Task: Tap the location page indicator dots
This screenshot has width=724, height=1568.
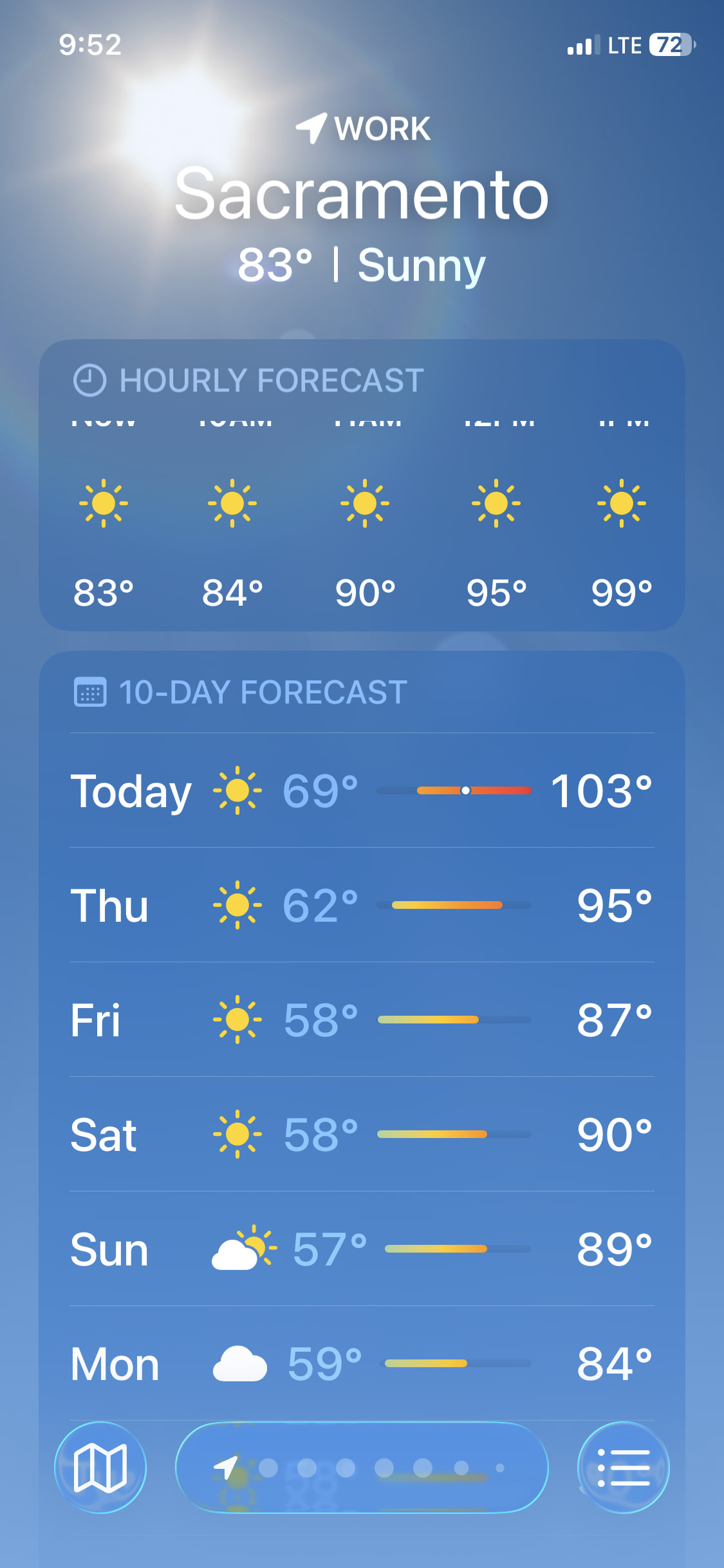Action: tap(362, 1468)
